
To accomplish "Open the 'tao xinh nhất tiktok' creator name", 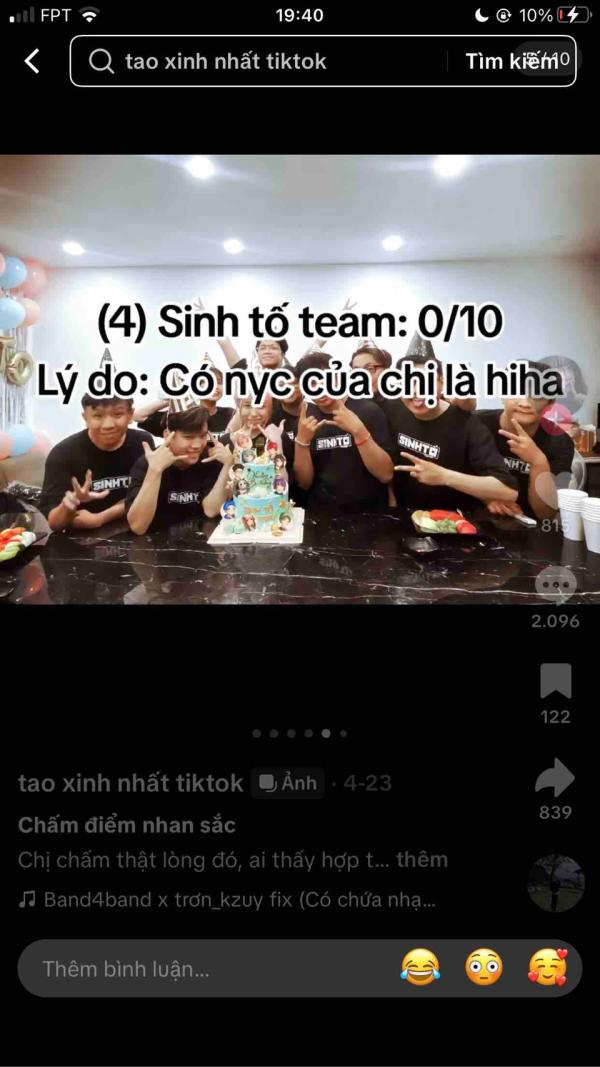I will [x=131, y=783].
